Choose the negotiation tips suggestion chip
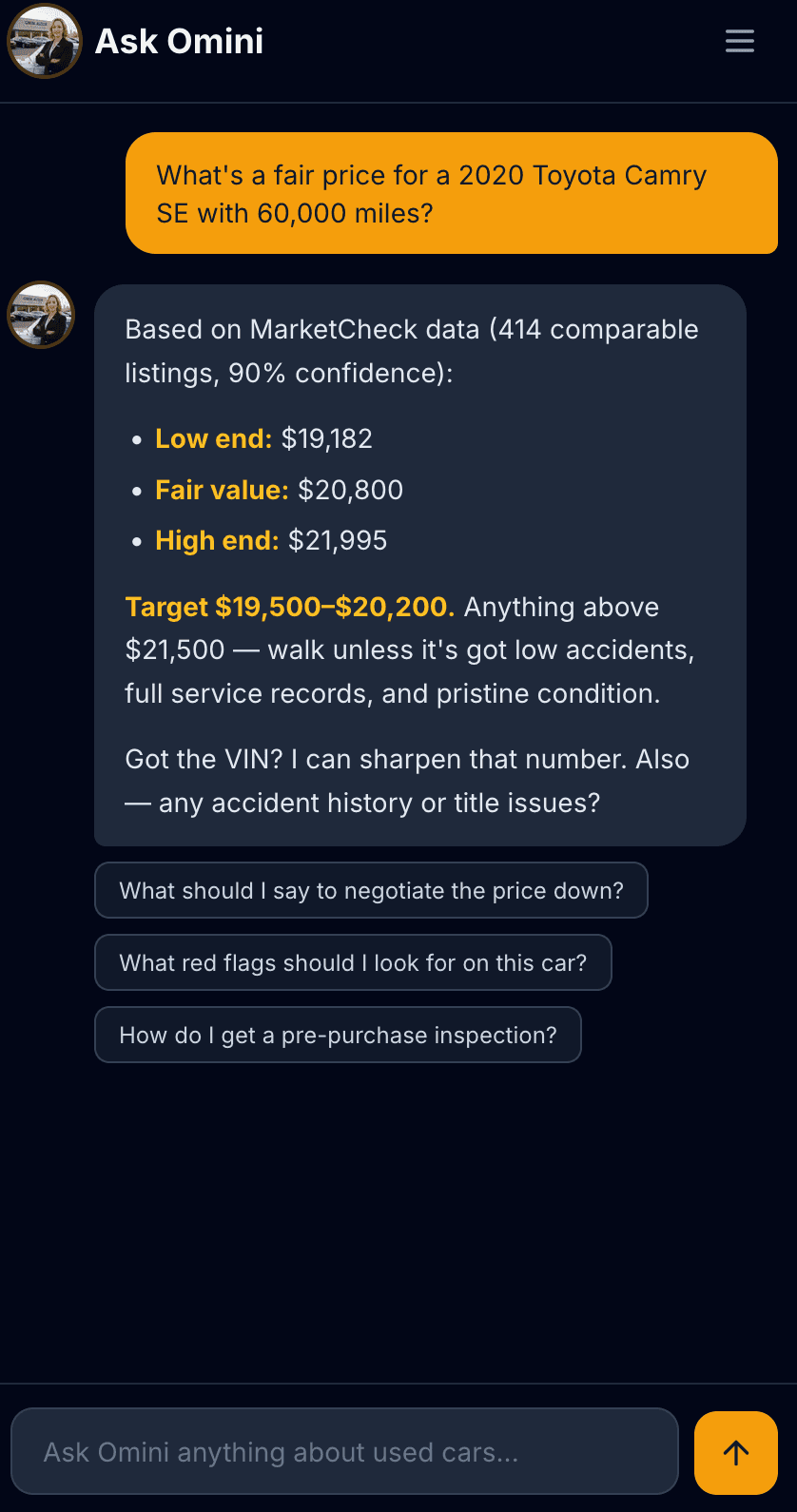The height and width of the screenshot is (1512, 797). coord(371,890)
